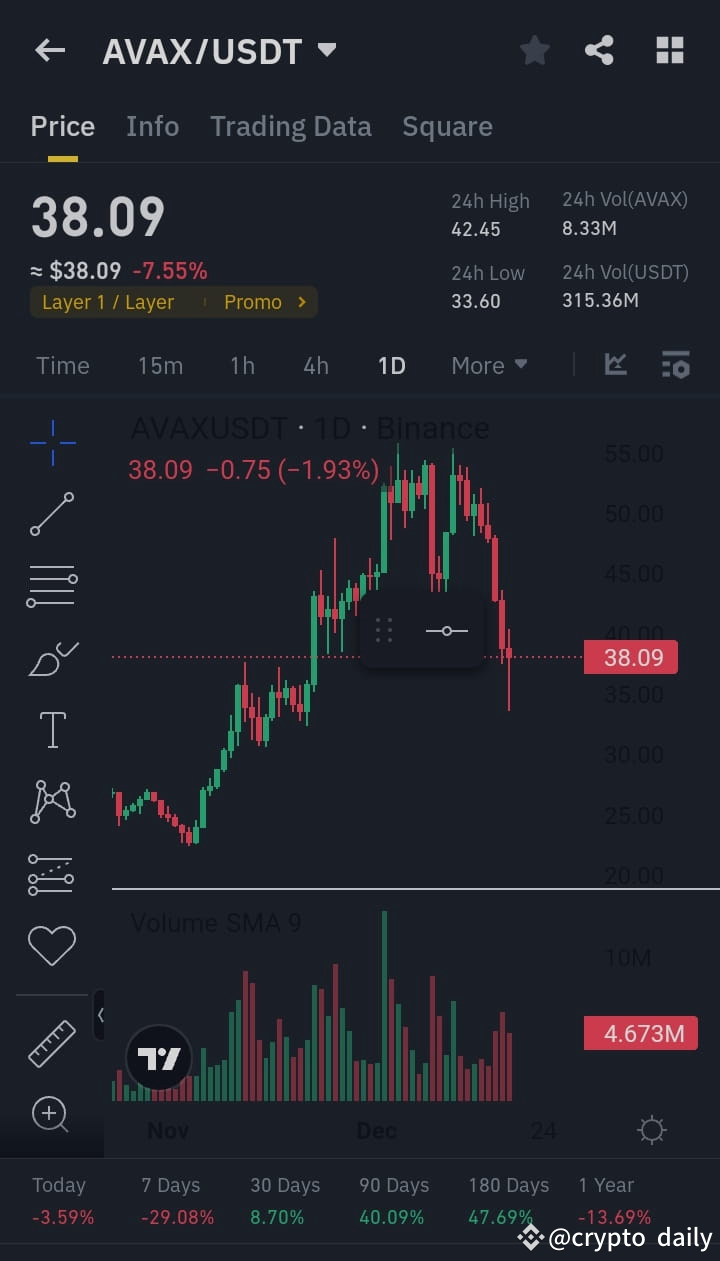The image size is (720, 1261).
Task: Tap the share icon in the header
Action: coord(599,50)
